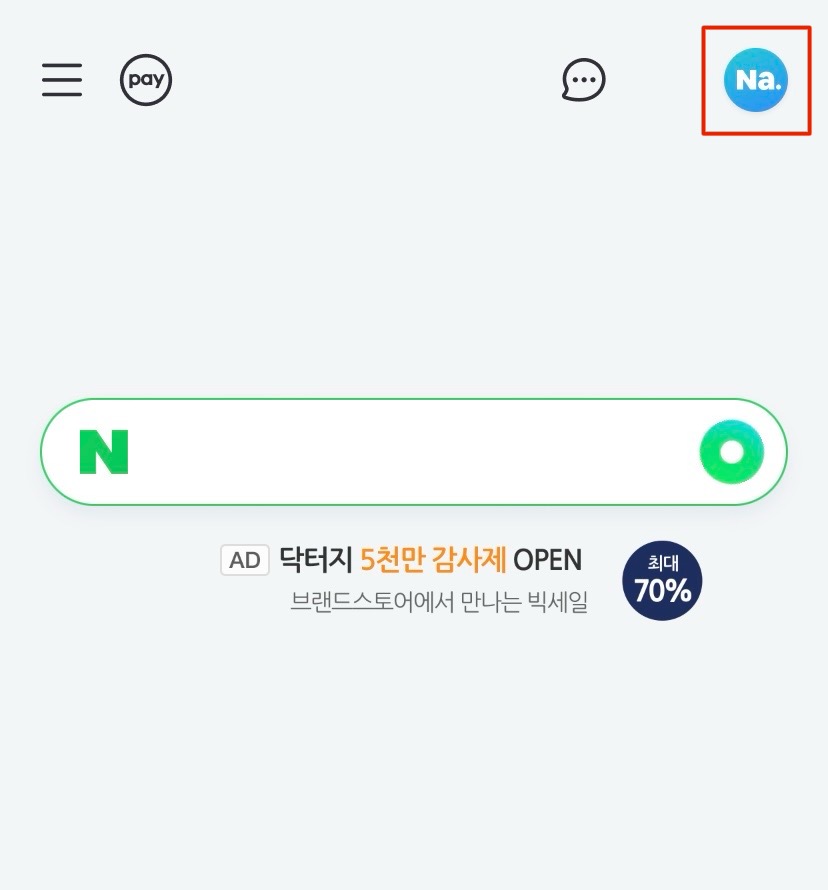Tap the green N logo in the search bar
The width and height of the screenshot is (828, 890).
pos(102,451)
